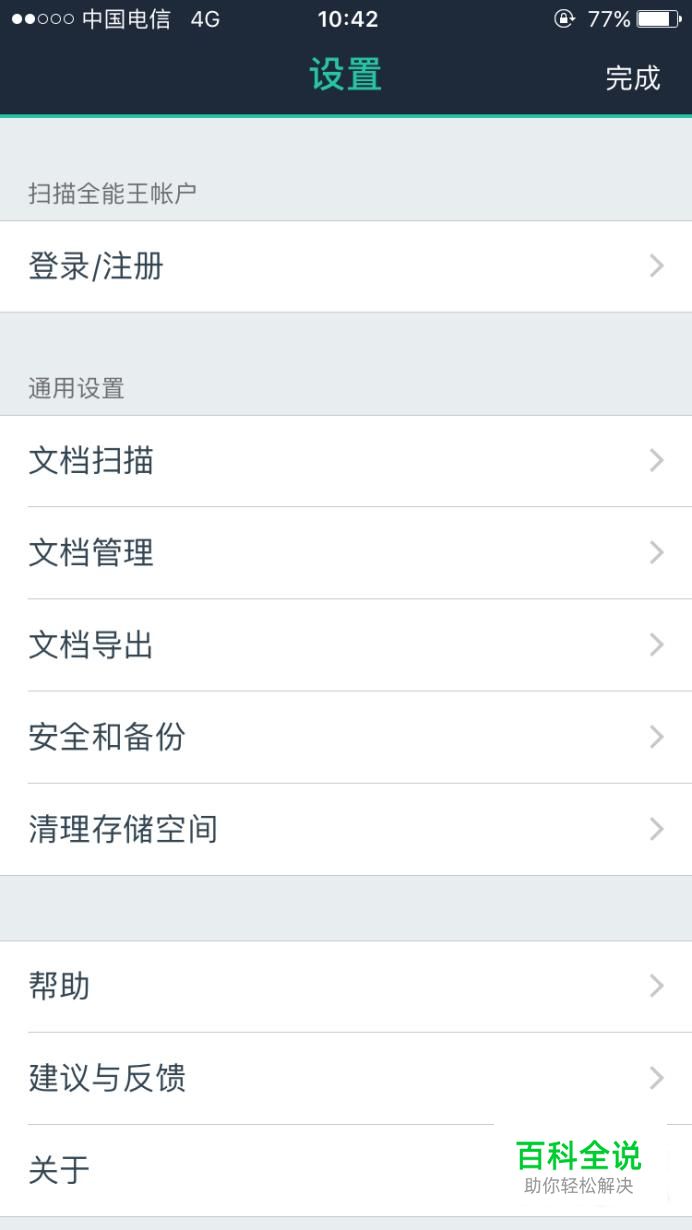Go to 文档管理 settings
Image resolution: width=692 pixels, height=1230 pixels.
click(x=346, y=553)
